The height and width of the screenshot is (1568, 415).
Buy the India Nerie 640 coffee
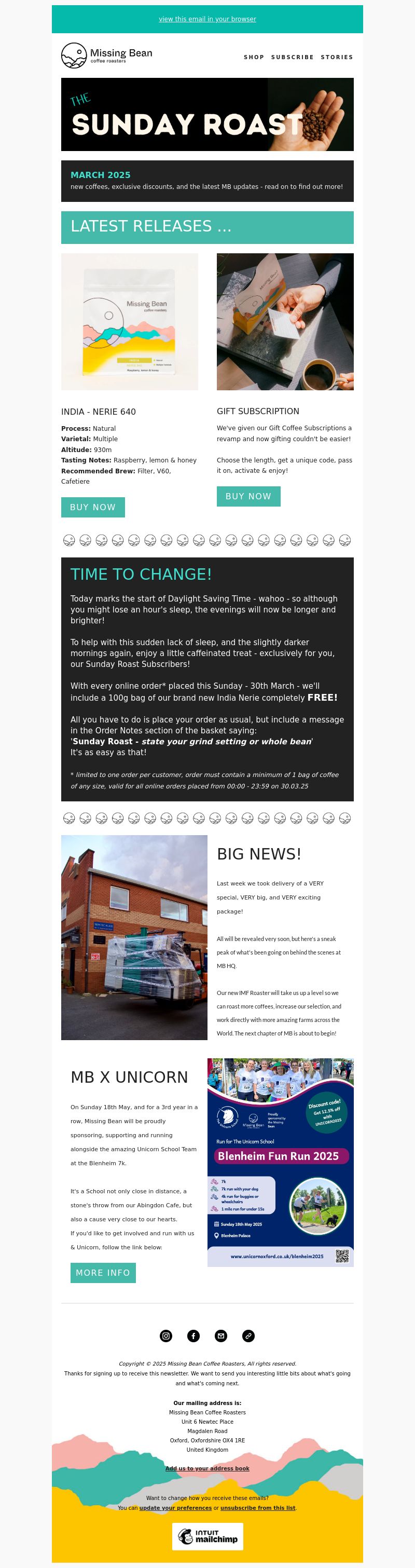coord(92,507)
